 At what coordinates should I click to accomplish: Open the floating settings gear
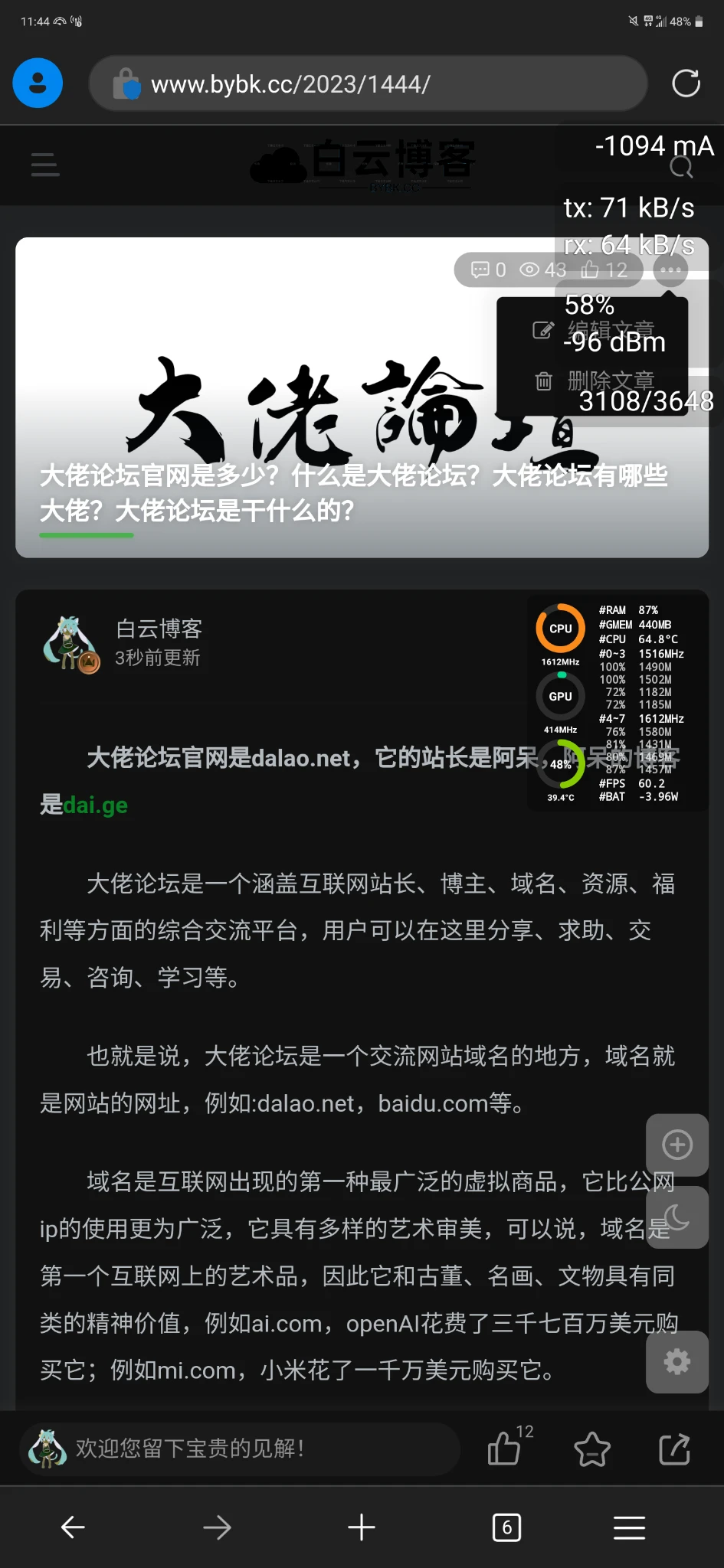click(x=676, y=1362)
